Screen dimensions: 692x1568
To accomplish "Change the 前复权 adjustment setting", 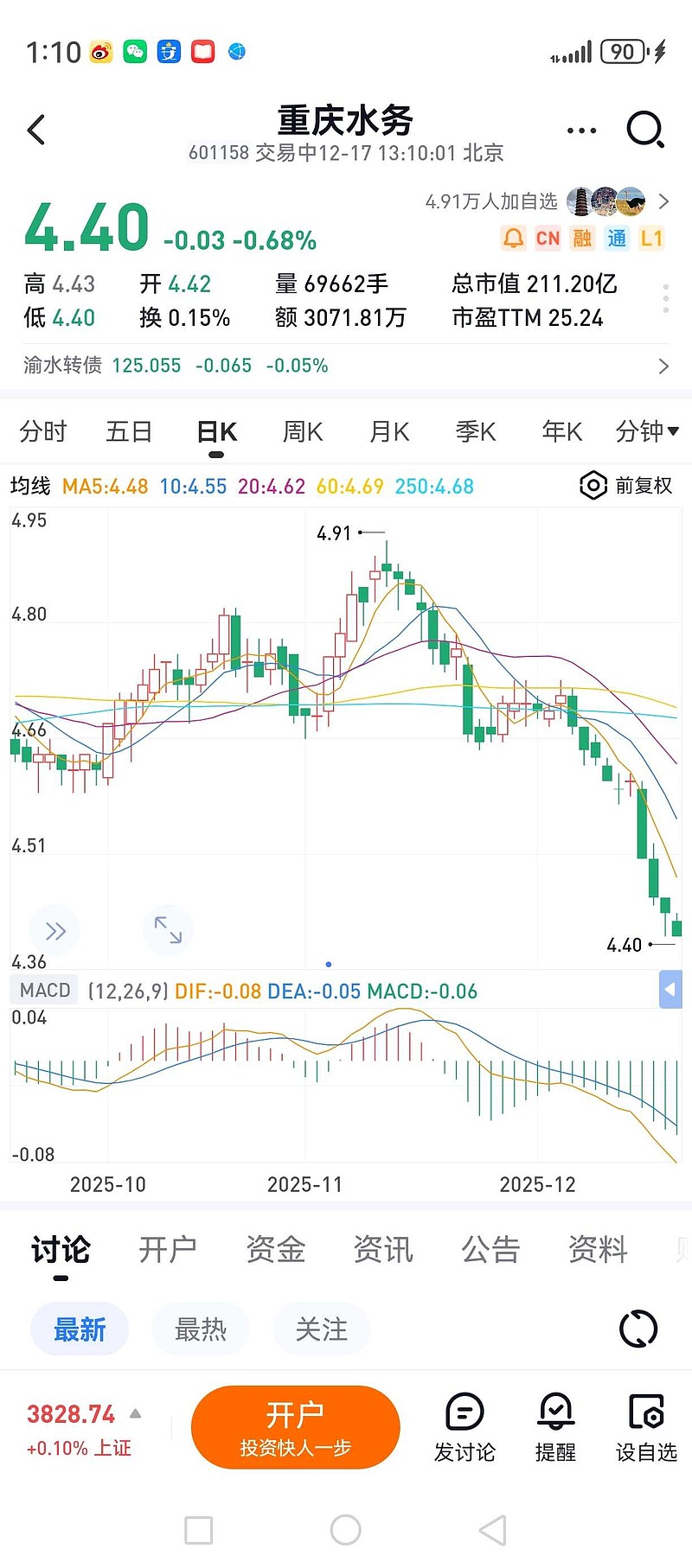I will (626, 486).
